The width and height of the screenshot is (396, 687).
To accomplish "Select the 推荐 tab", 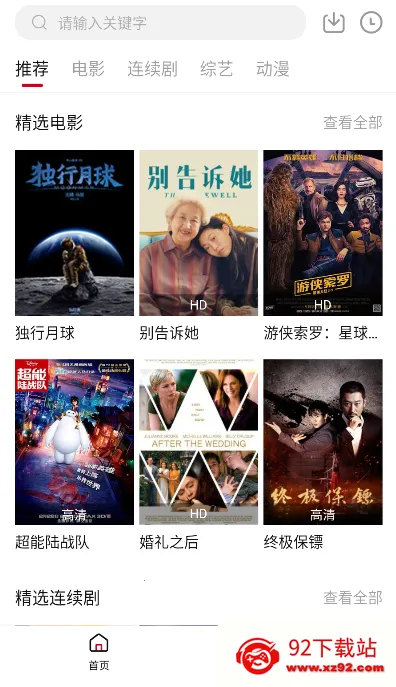I will [x=32, y=69].
